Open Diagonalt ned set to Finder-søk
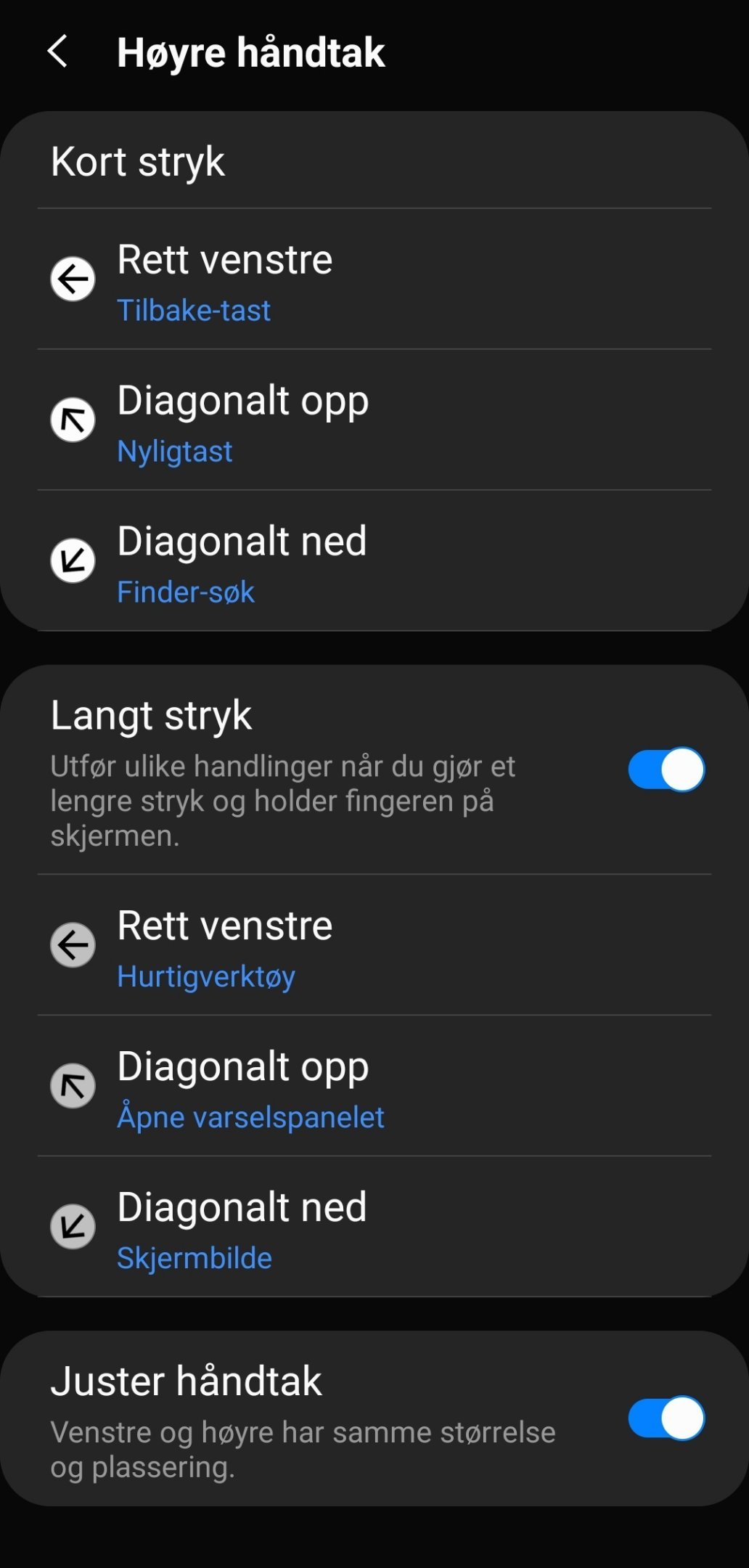Viewport: 749px width, 1568px height. click(x=374, y=561)
